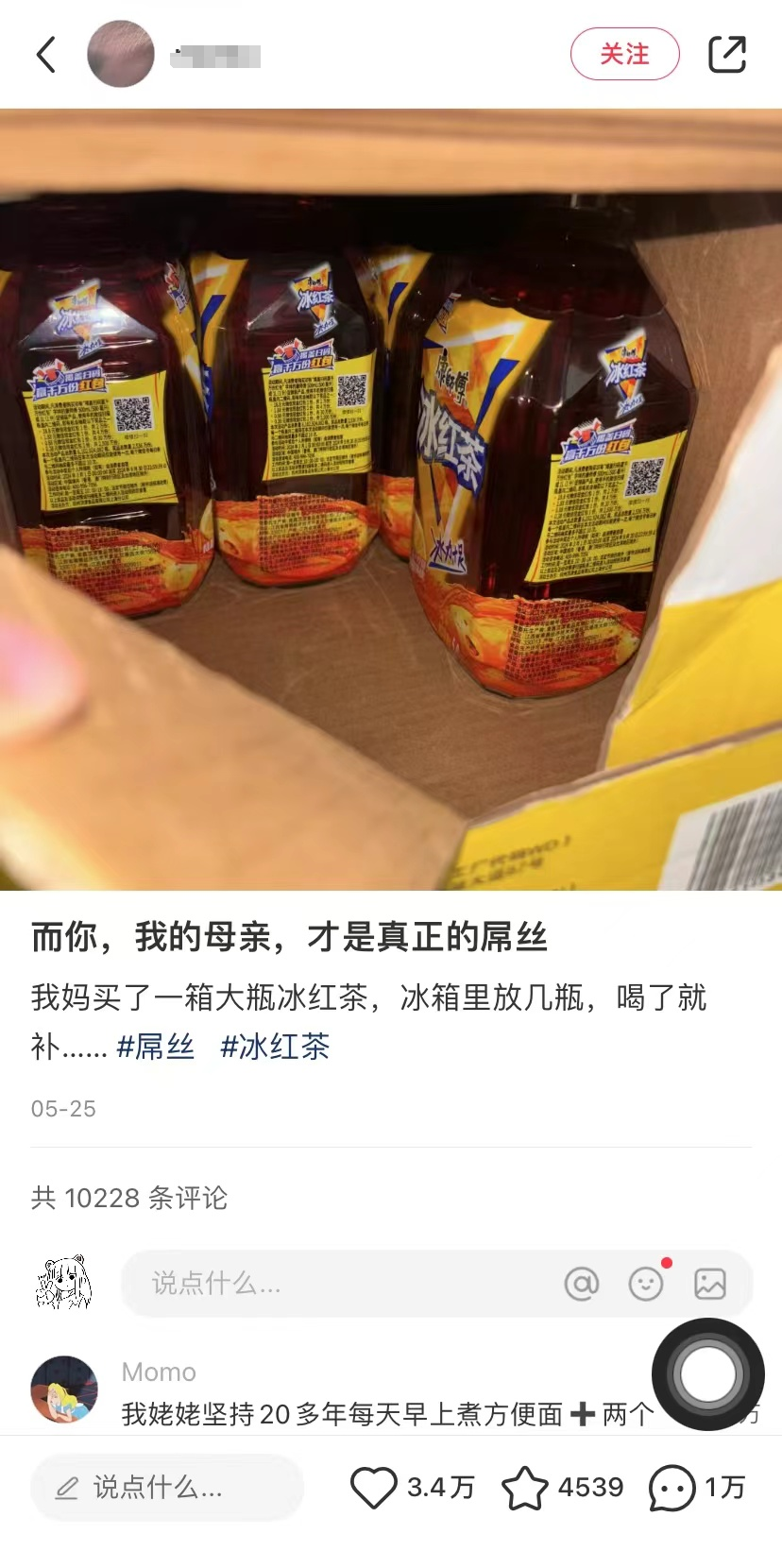Viewport: 782px width, 1568px height.
Task: Like the post with the heart icon
Action: pos(373,1488)
